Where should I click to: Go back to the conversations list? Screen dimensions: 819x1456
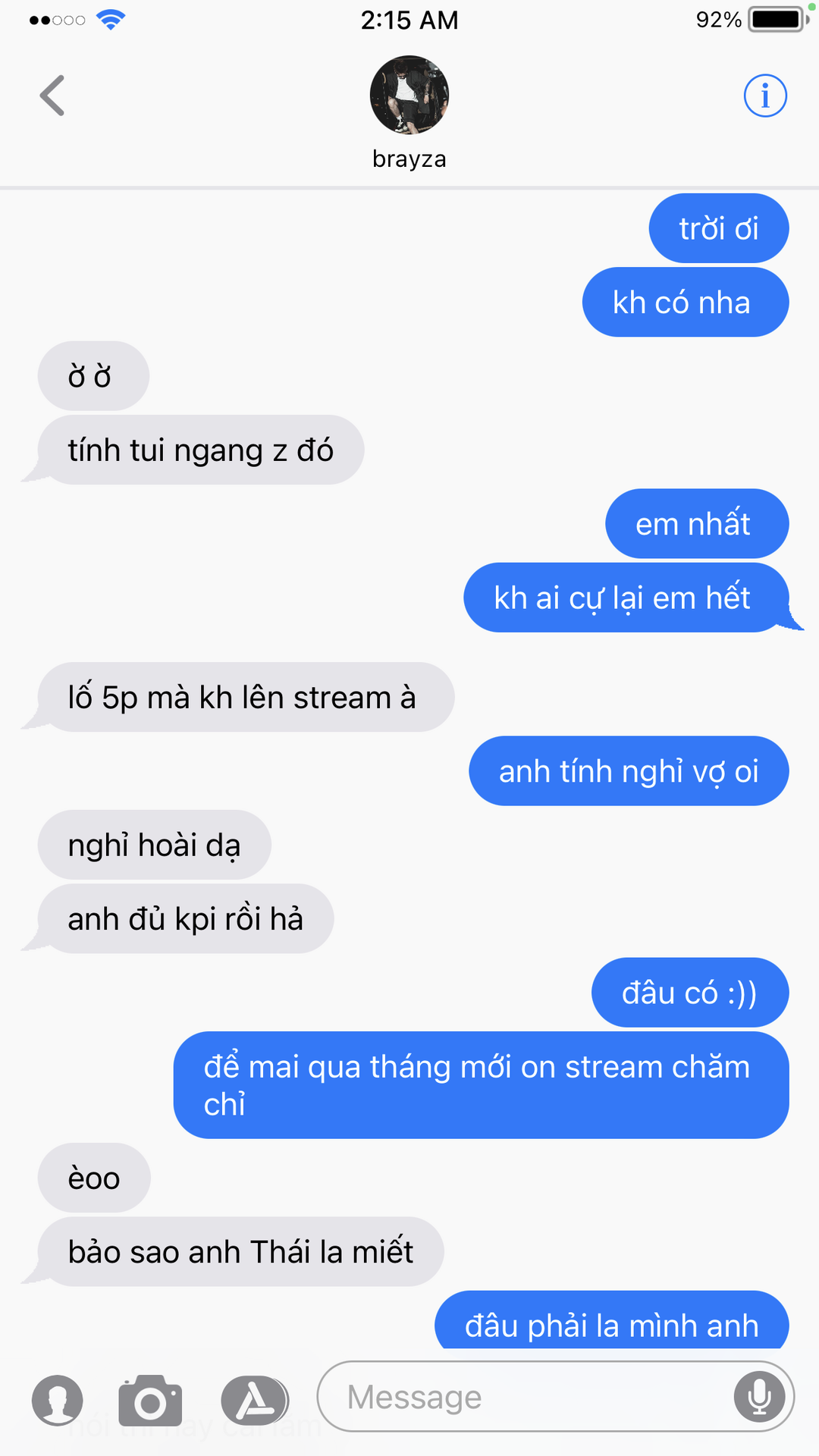[52, 96]
